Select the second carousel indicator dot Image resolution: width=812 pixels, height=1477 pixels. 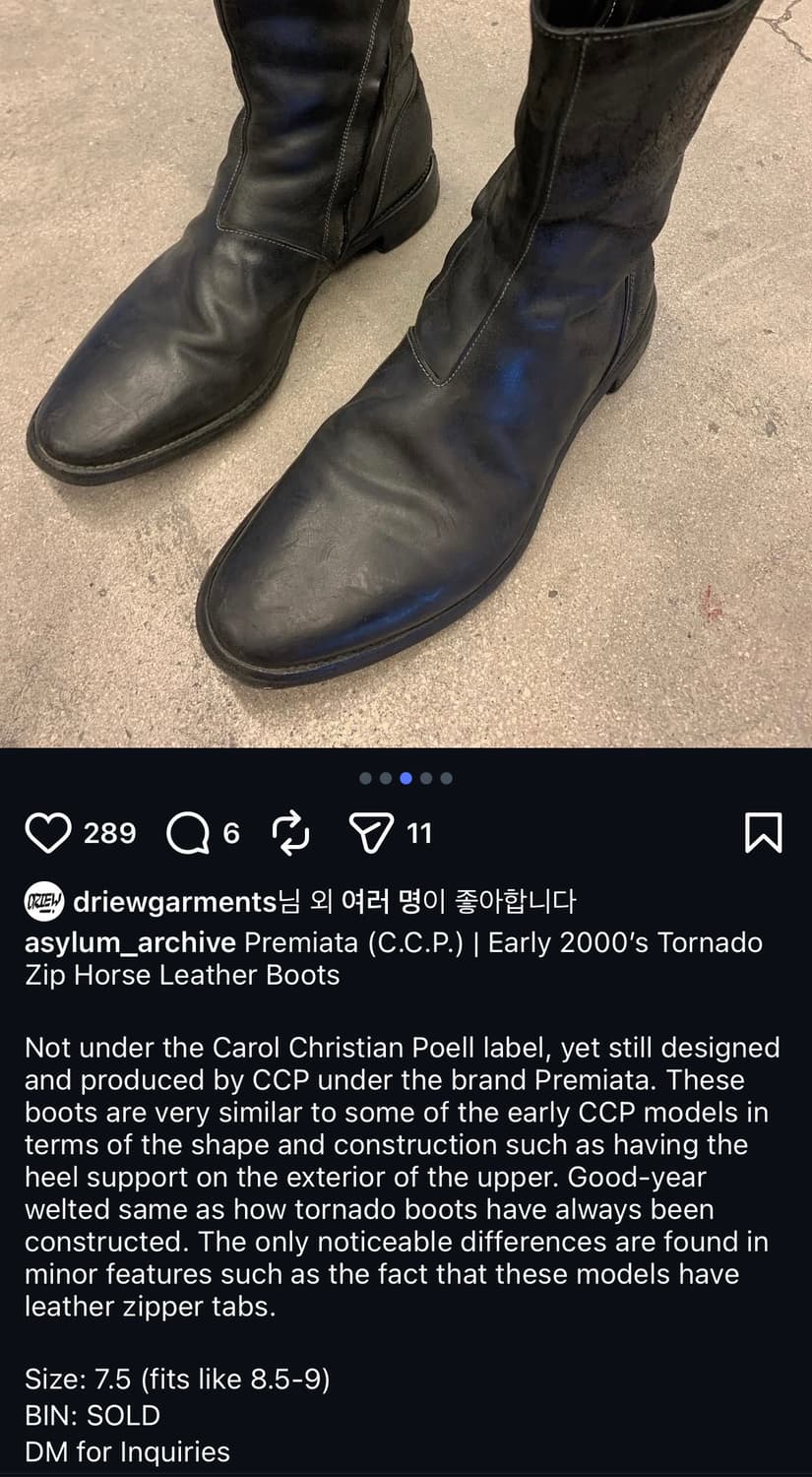point(386,778)
